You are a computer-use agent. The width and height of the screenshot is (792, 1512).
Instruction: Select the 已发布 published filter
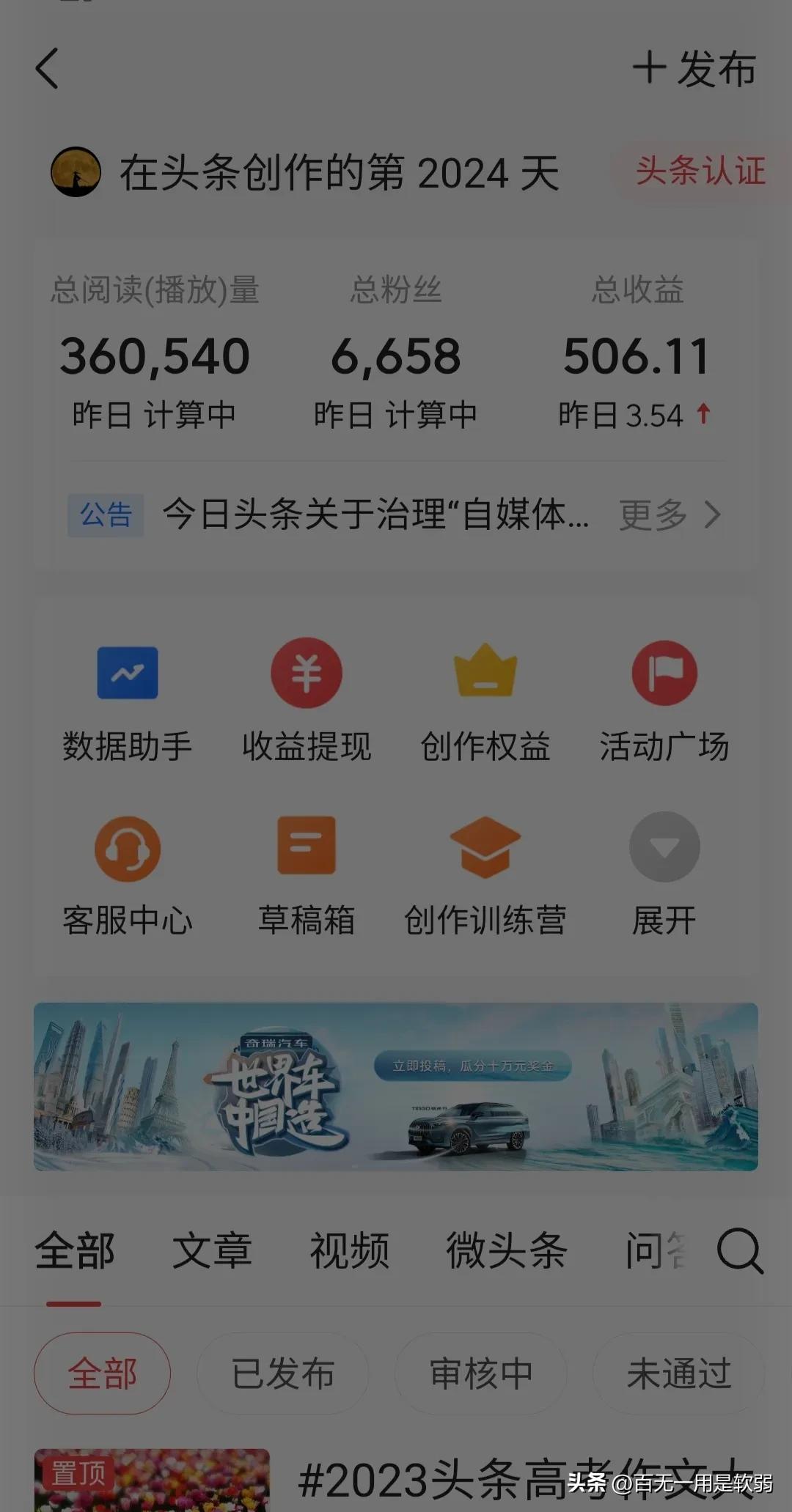(281, 1373)
